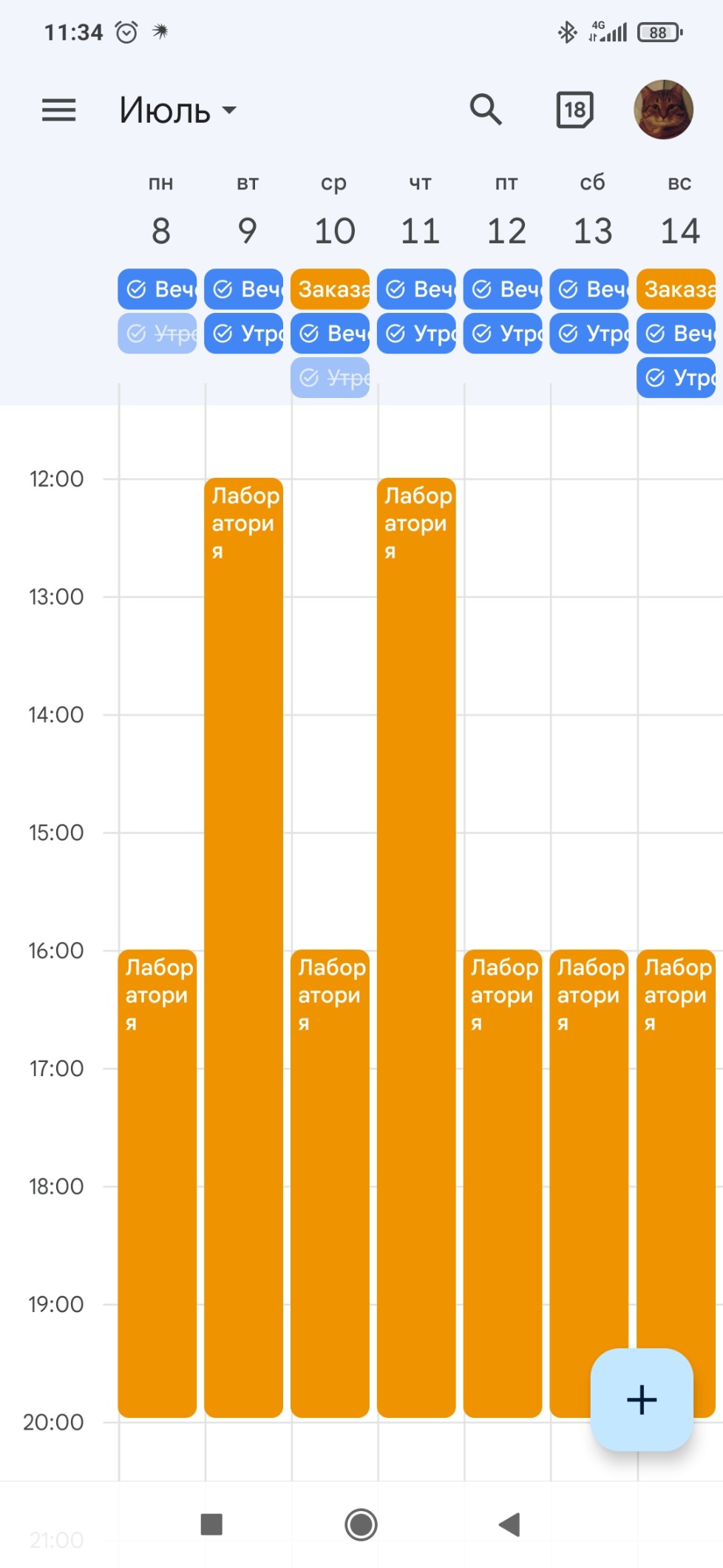Open the completed Утро task on Monday 8
Screen dimensions: 723x1568
pyautogui.click(x=157, y=334)
